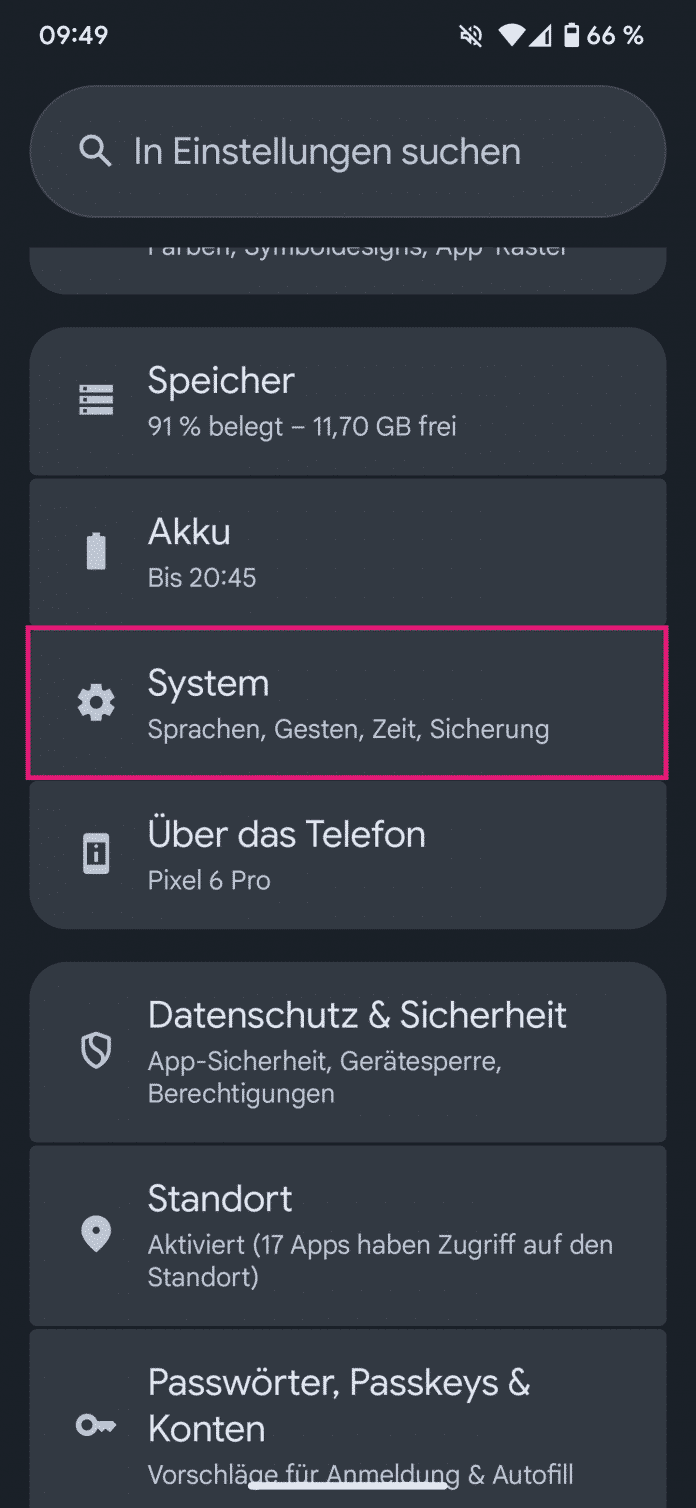Screen dimensions: 696x1508
Task: Open the Akku settings row
Action: point(347,551)
